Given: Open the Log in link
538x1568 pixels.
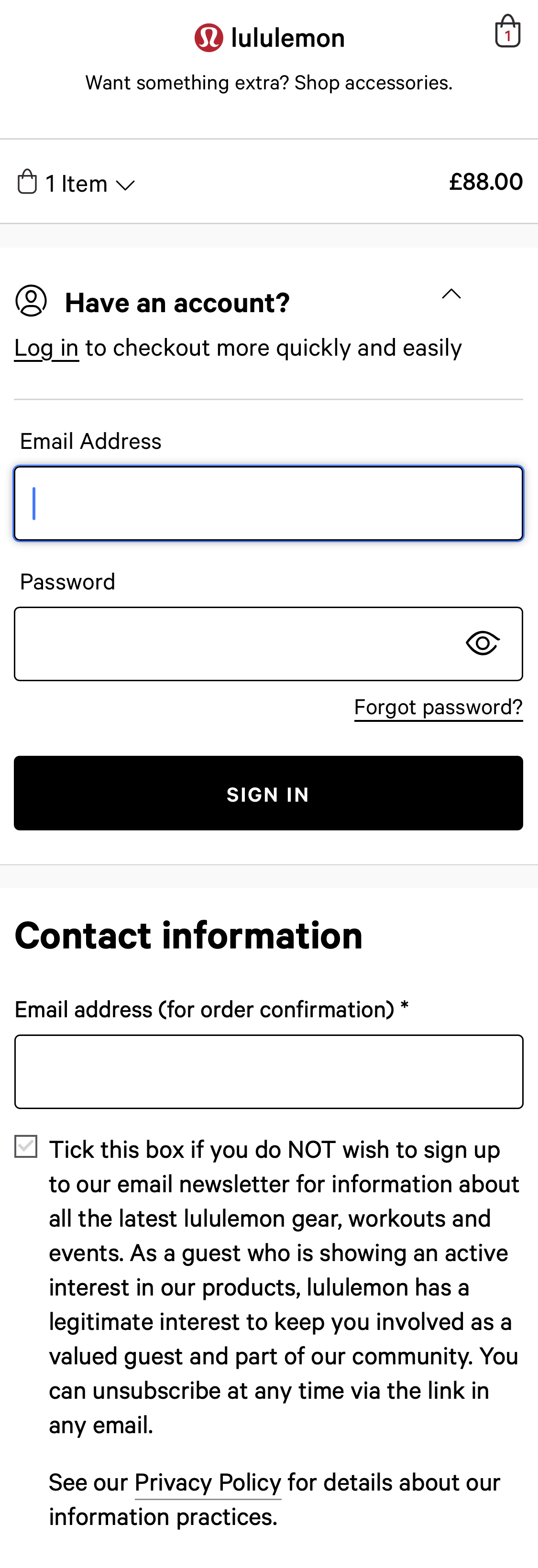Looking at the screenshot, I should click(x=46, y=347).
